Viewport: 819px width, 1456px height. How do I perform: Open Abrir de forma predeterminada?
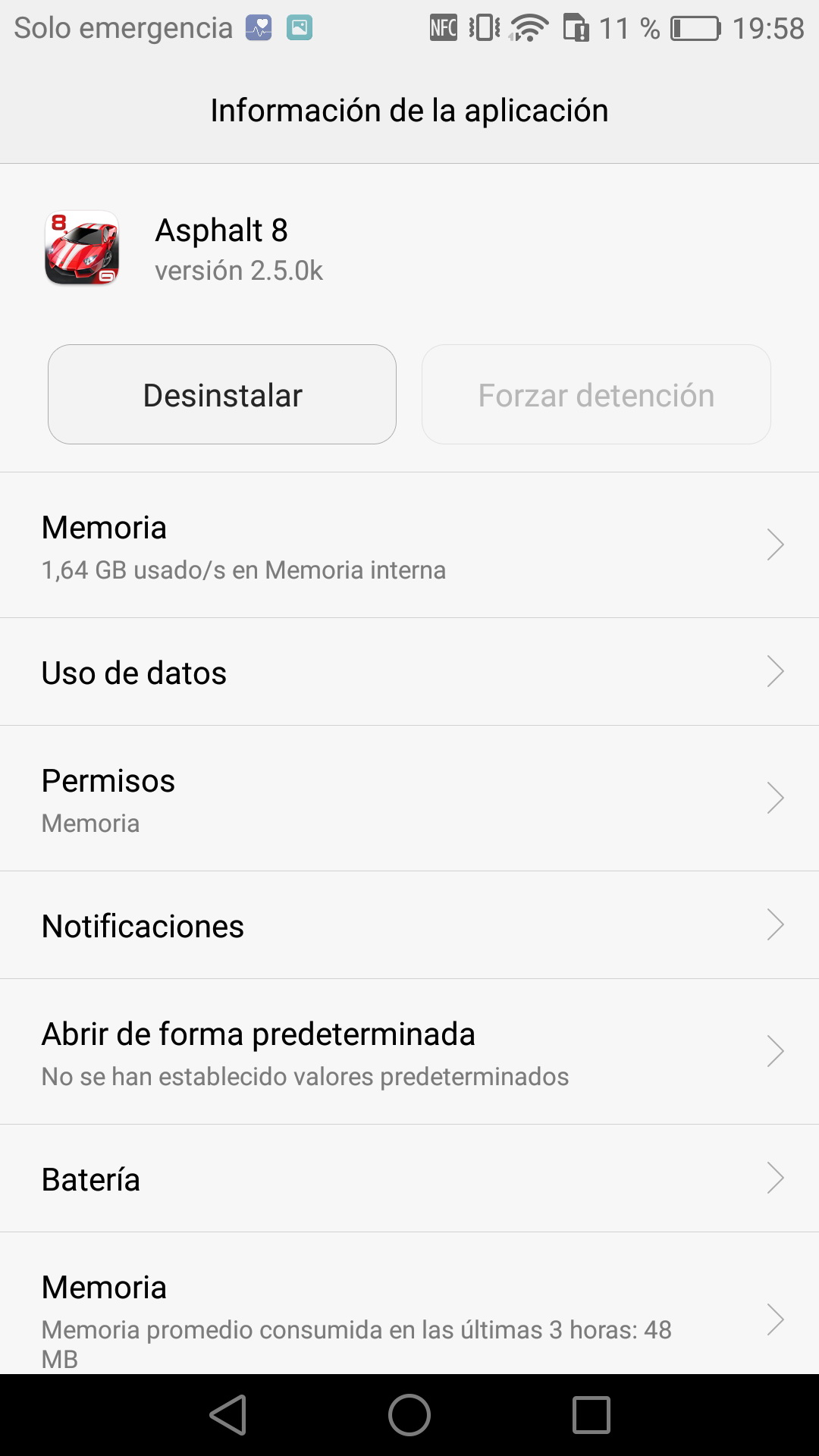[x=409, y=1053]
